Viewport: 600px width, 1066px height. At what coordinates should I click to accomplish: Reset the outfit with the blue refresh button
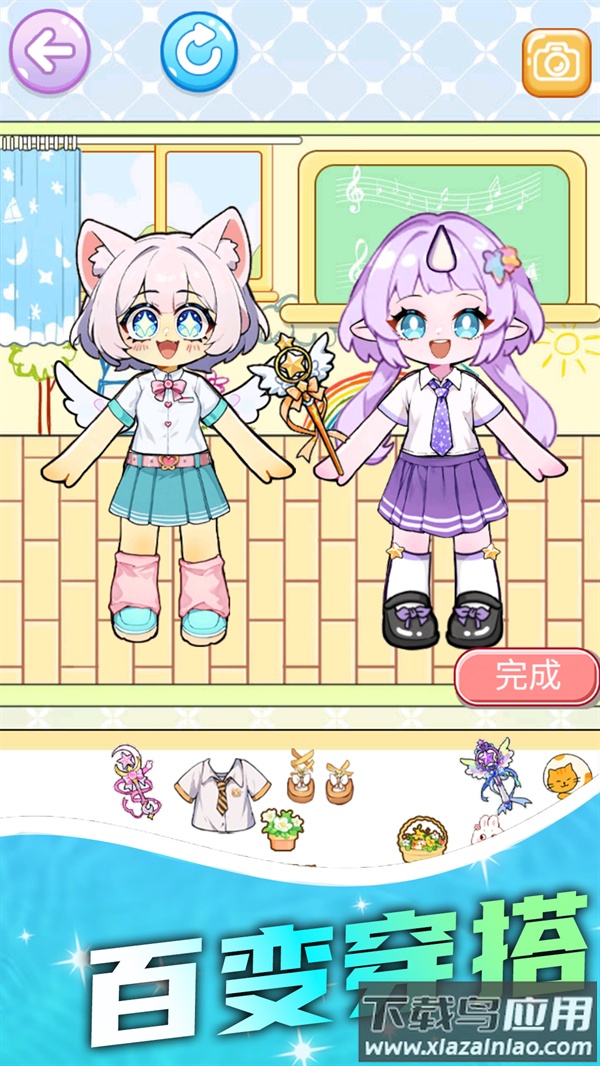[x=199, y=52]
